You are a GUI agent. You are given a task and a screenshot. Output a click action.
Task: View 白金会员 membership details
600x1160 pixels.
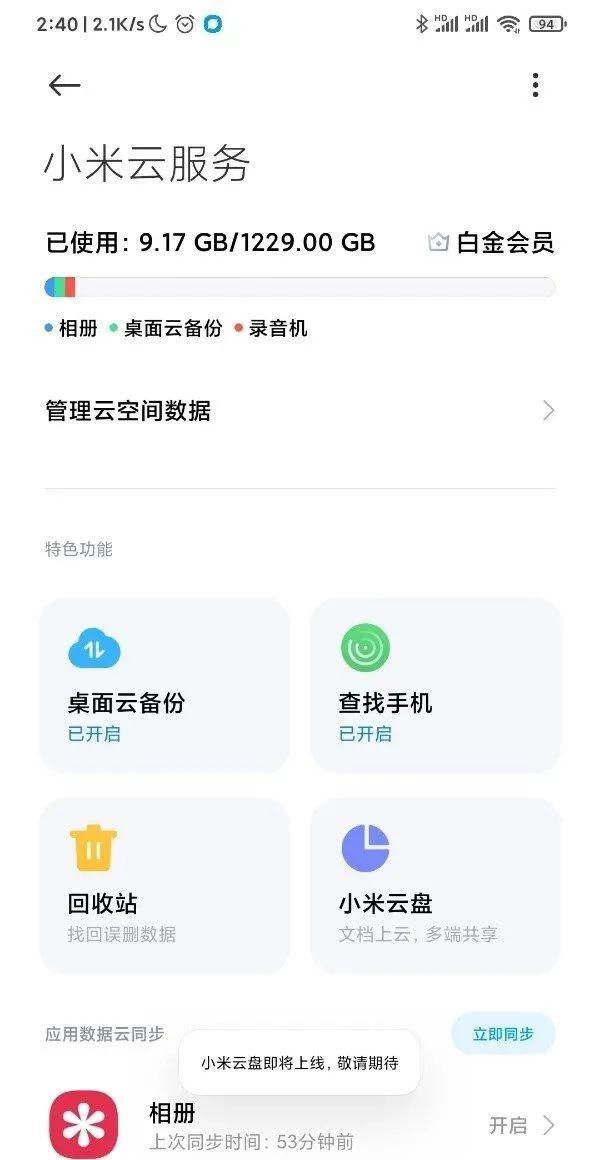pyautogui.click(x=491, y=242)
